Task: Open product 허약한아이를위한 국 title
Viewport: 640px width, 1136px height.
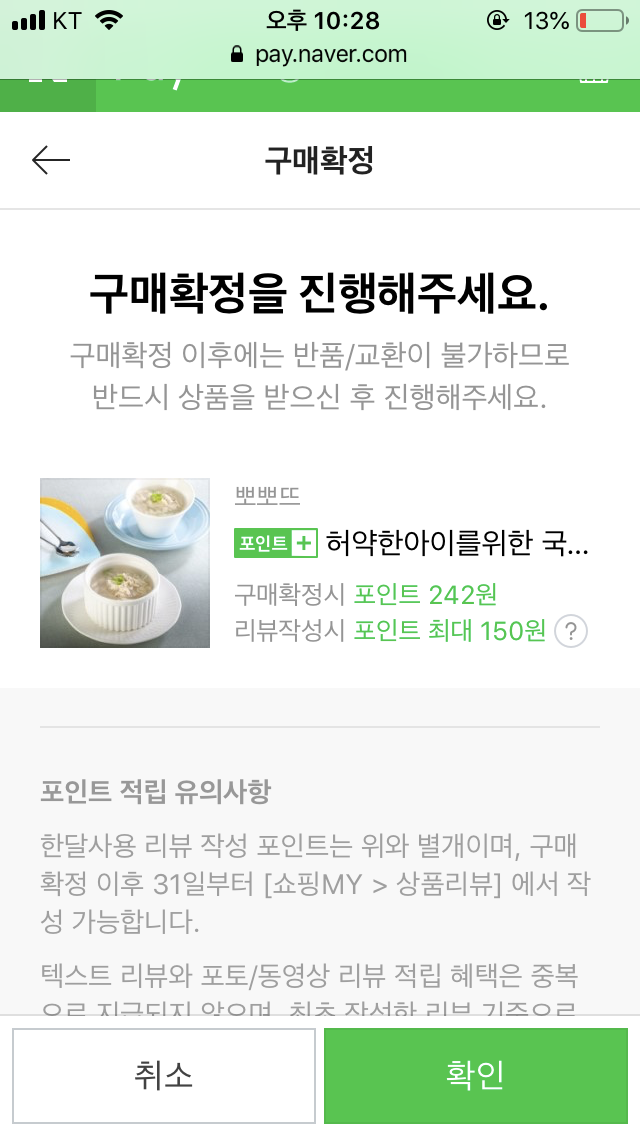Action: point(457,543)
